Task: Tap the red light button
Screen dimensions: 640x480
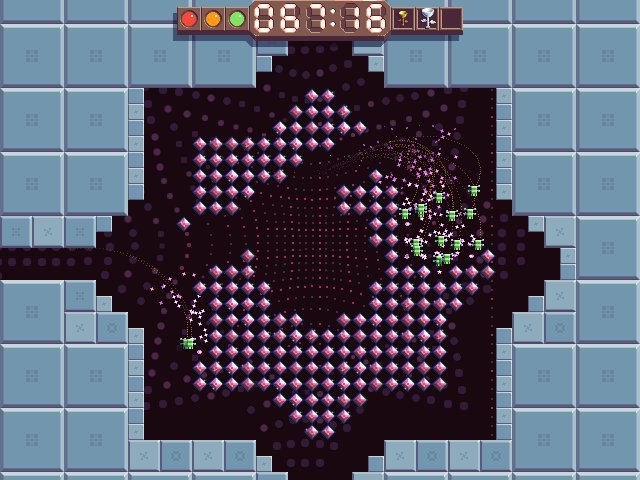Action: pyautogui.click(x=189, y=19)
